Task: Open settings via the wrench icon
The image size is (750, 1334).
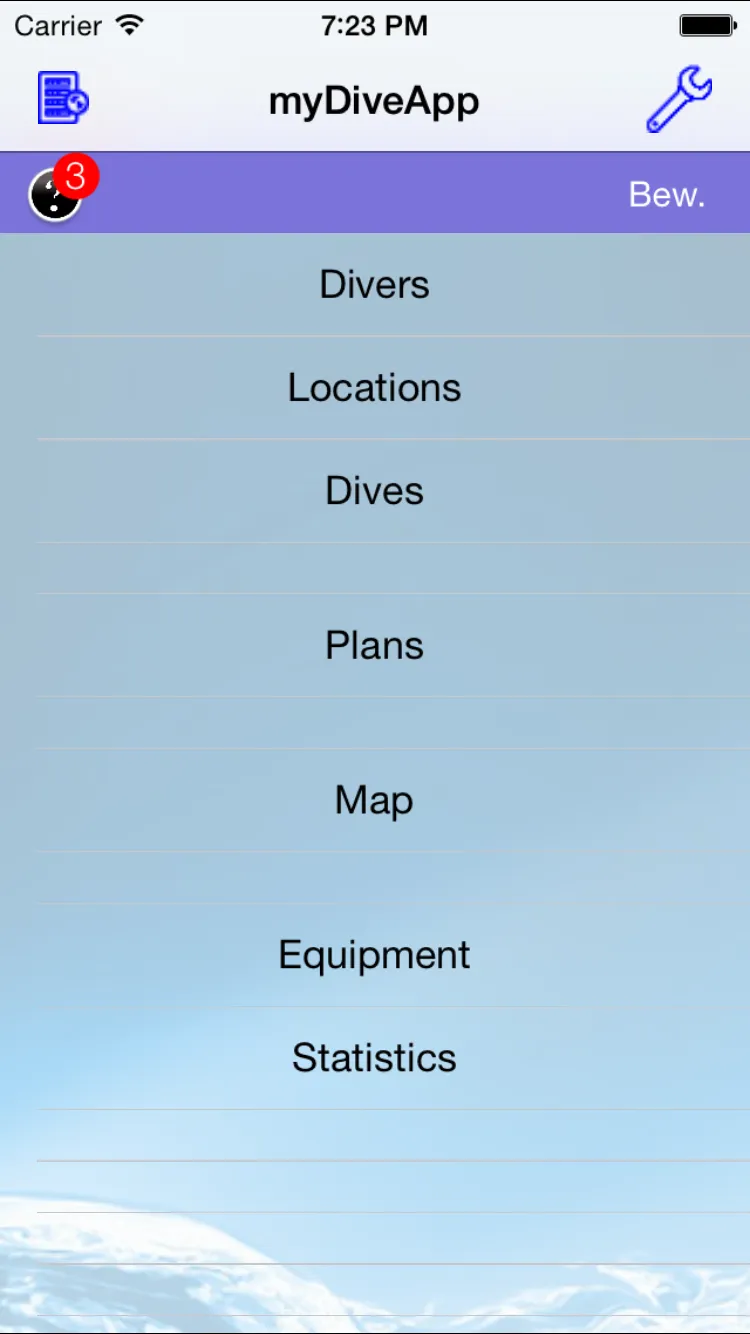Action: (678, 100)
